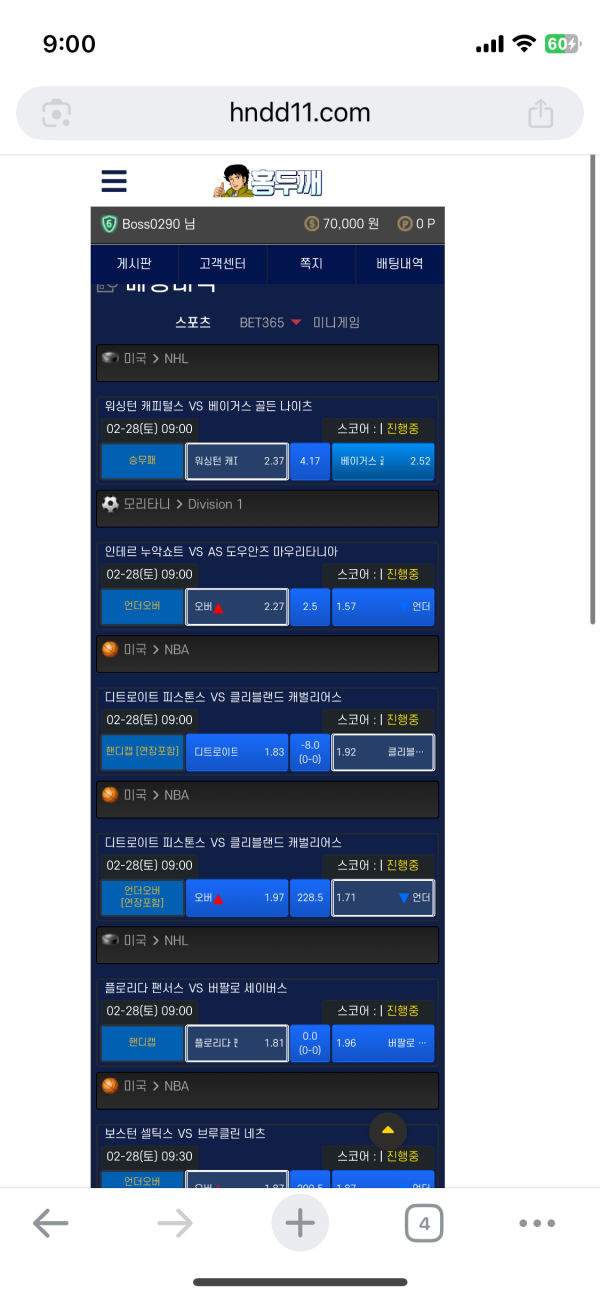Open the 게시판 tab
600x1299 pixels.
(134, 264)
